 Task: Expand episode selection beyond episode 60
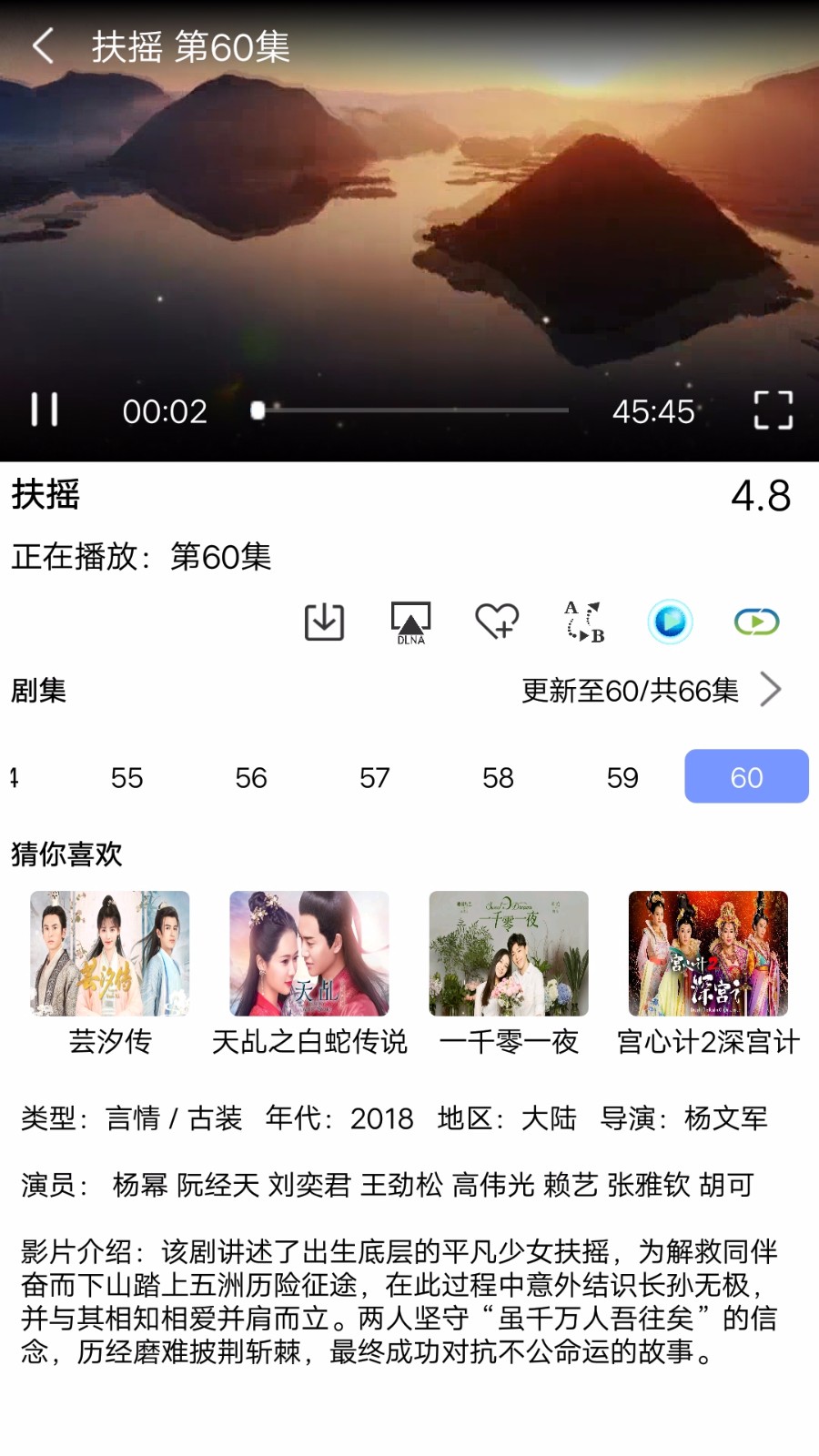pyautogui.click(x=772, y=690)
